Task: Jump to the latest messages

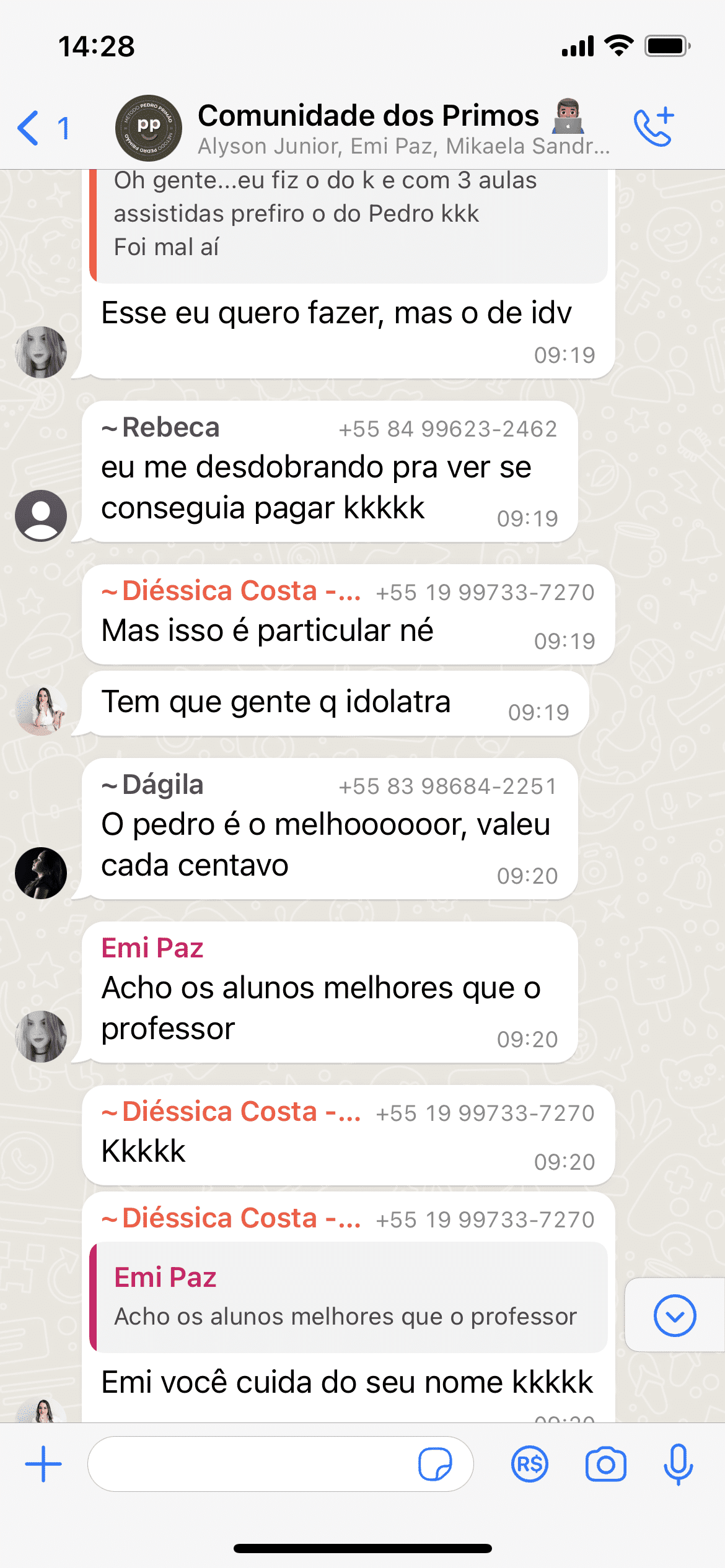Action: click(675, 1315)
